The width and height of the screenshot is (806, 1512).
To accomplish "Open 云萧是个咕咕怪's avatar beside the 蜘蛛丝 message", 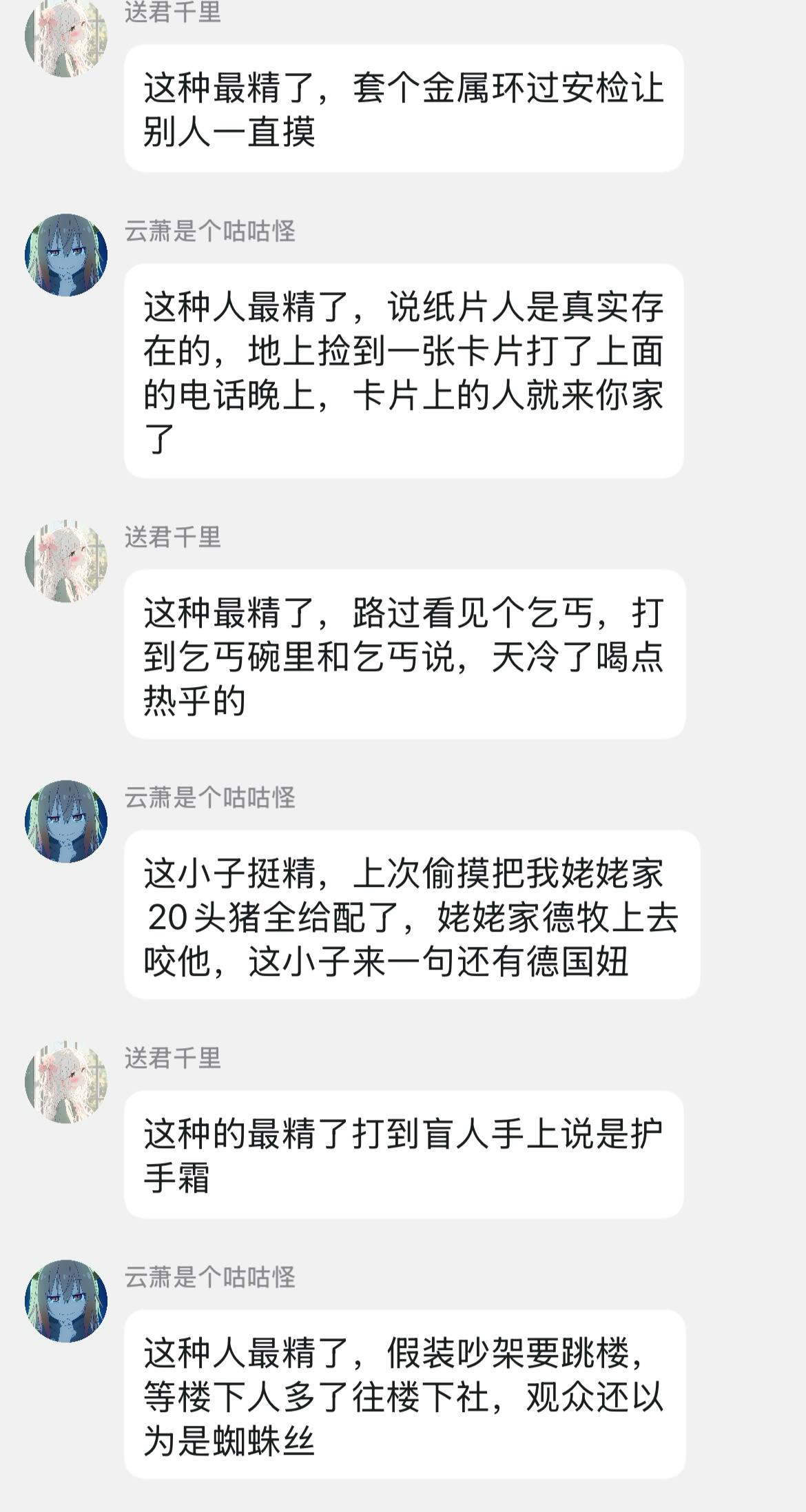I will click(x=66, y=1301).
